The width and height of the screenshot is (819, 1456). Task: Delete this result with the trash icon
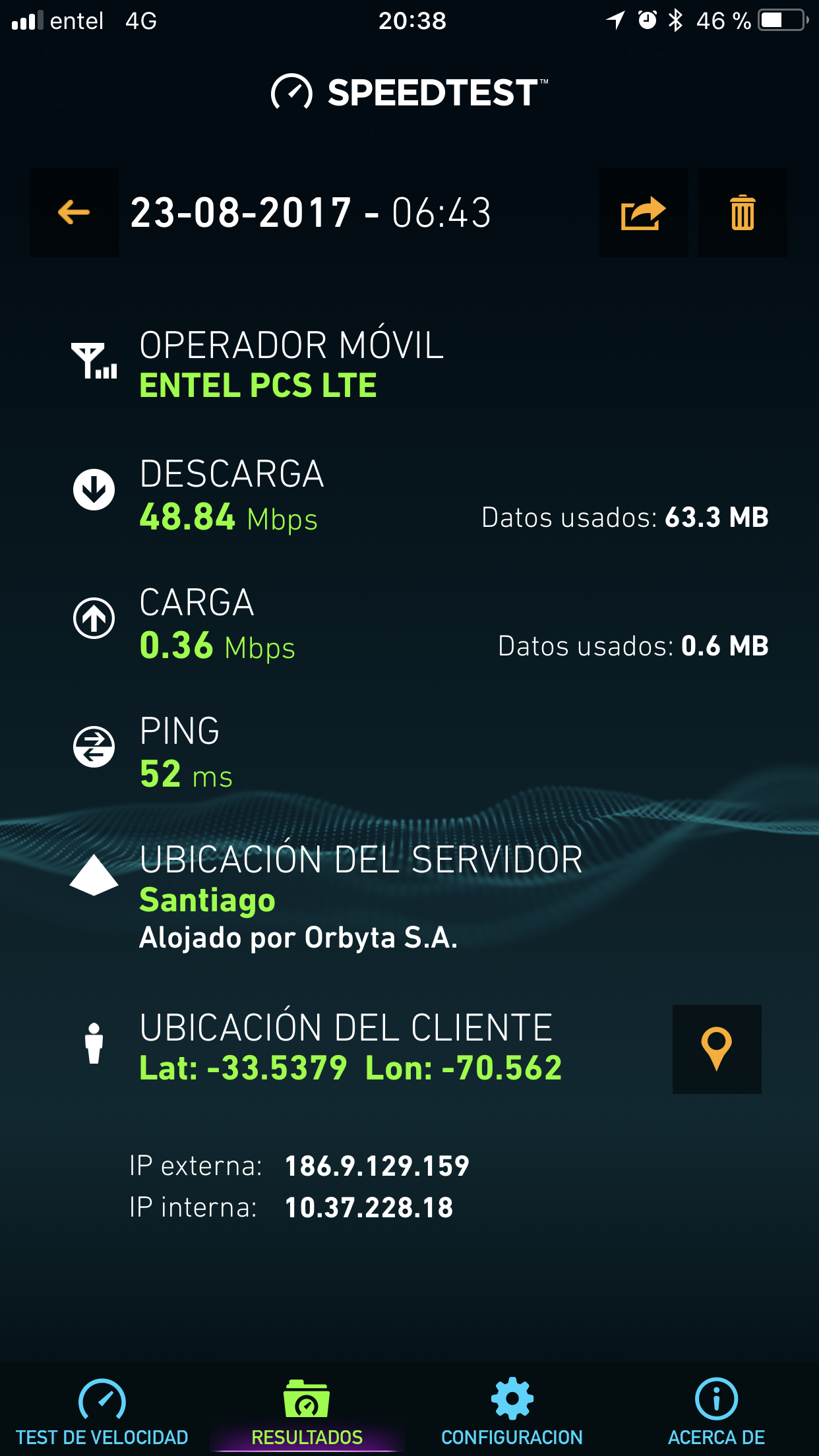[x=743, y=212]
